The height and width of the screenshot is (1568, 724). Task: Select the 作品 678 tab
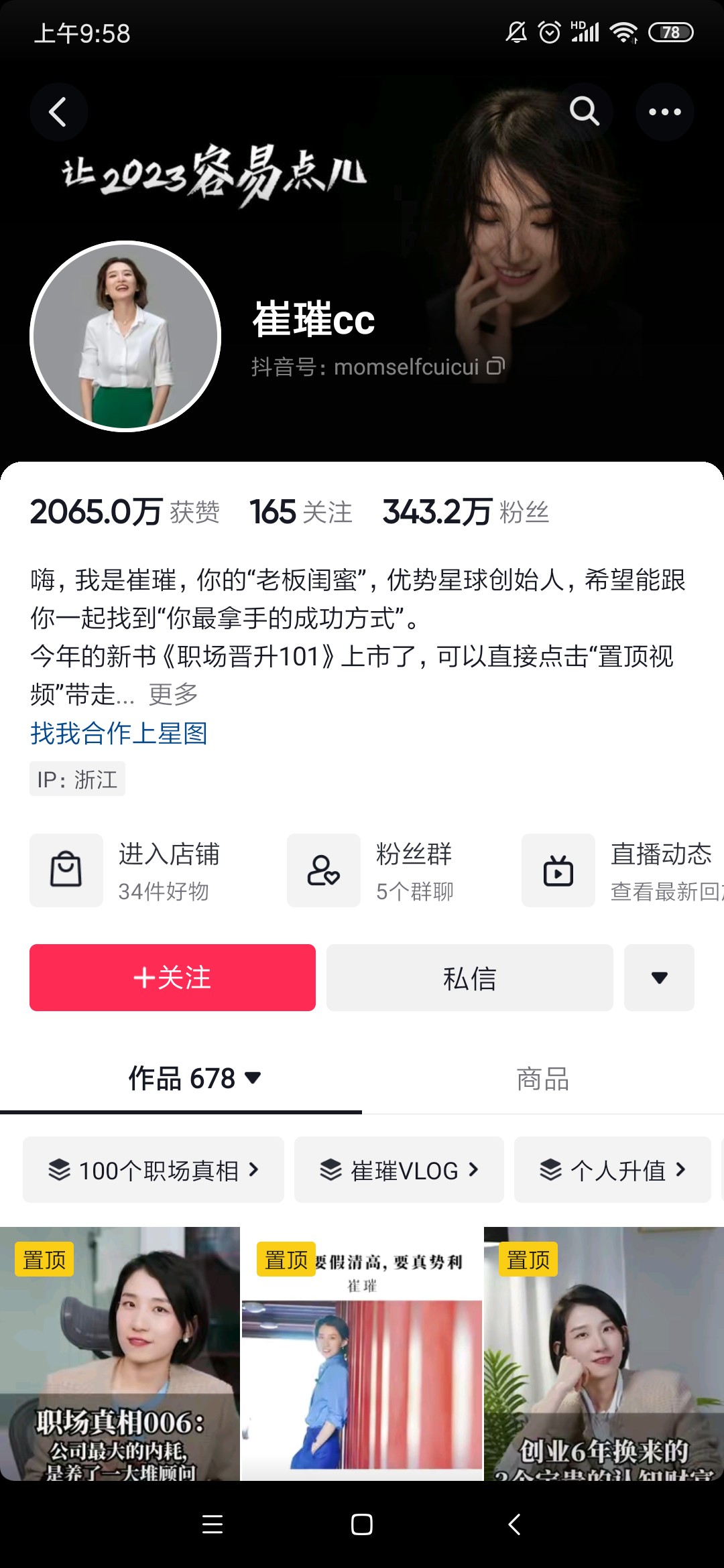(x=193, y=1078)
